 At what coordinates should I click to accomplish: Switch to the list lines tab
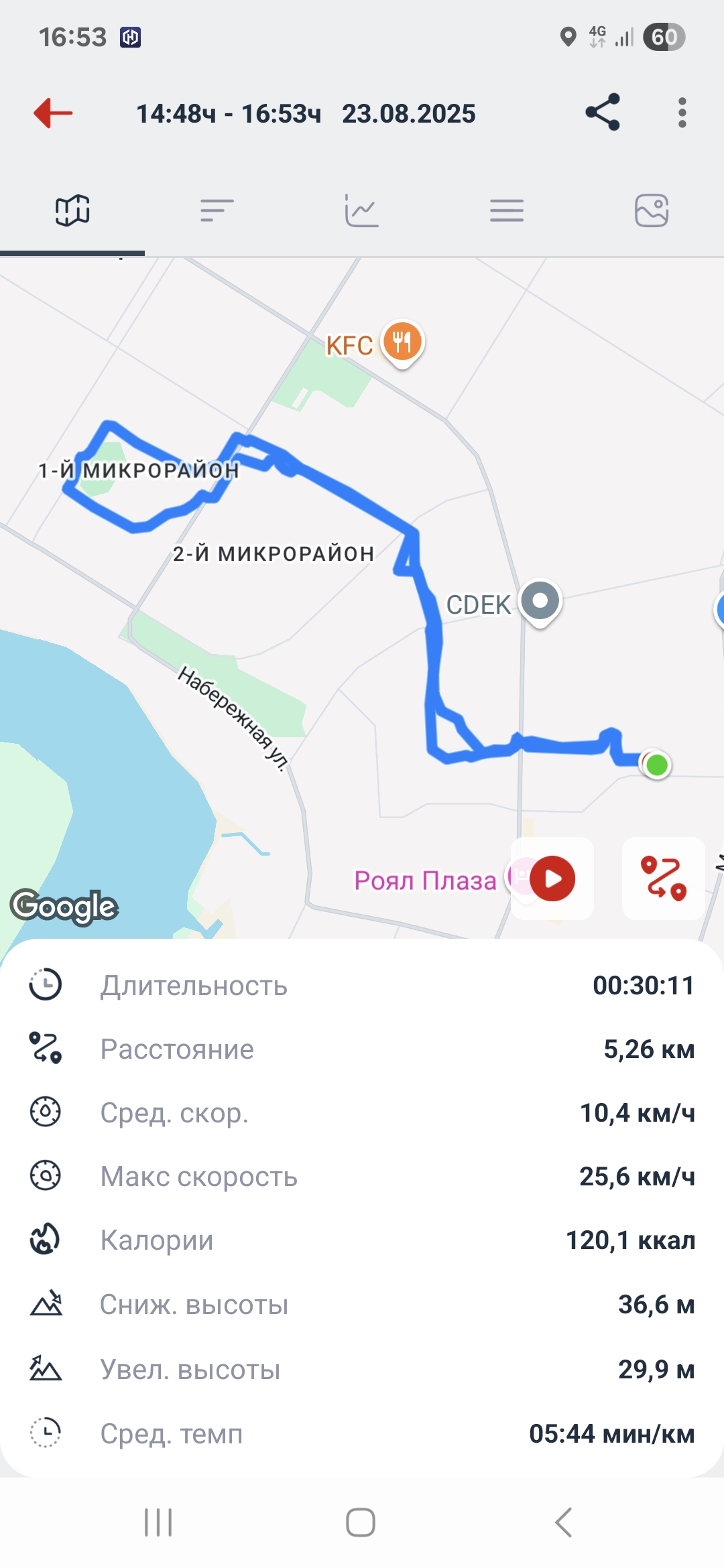(x=507, y=210)
